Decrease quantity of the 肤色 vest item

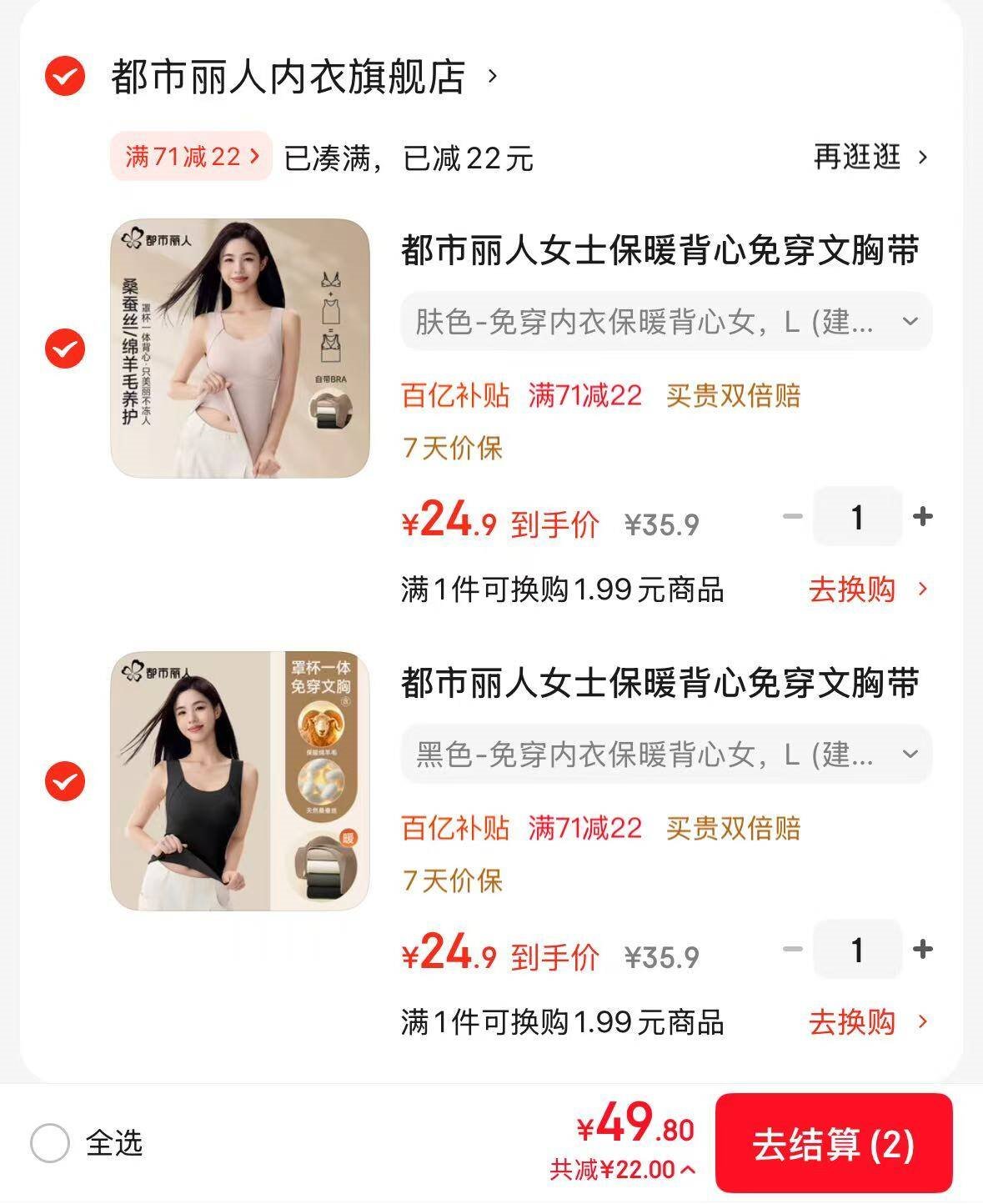point(791,516)
